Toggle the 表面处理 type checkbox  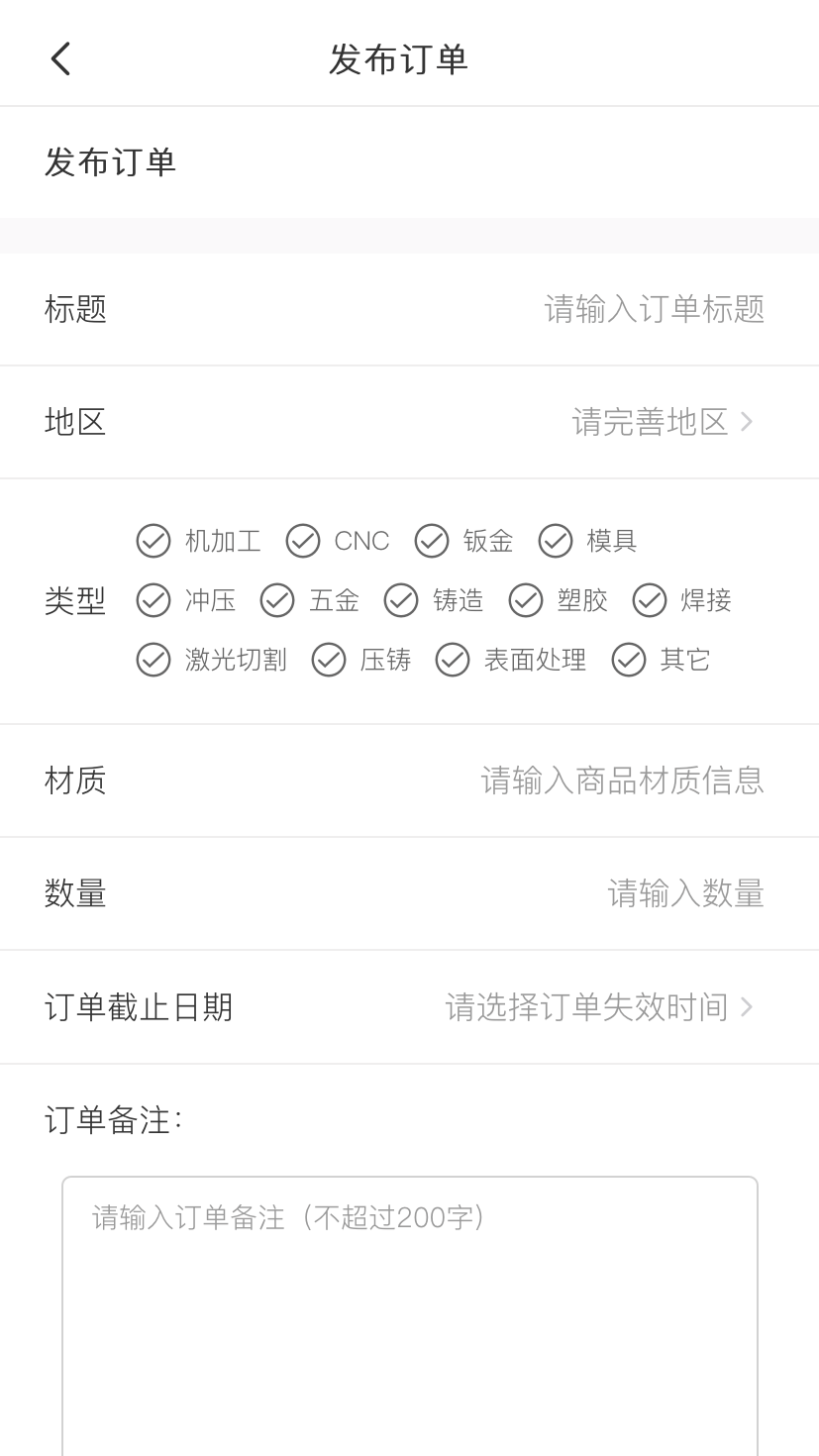(x=453, y=660)
